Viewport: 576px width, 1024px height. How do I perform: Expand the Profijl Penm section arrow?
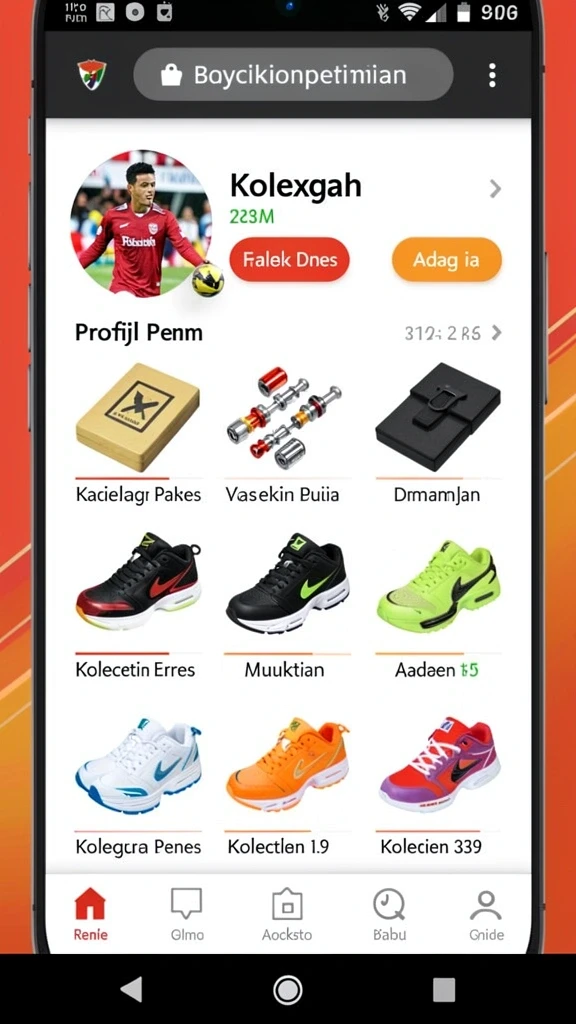click(x=496, y=333)
